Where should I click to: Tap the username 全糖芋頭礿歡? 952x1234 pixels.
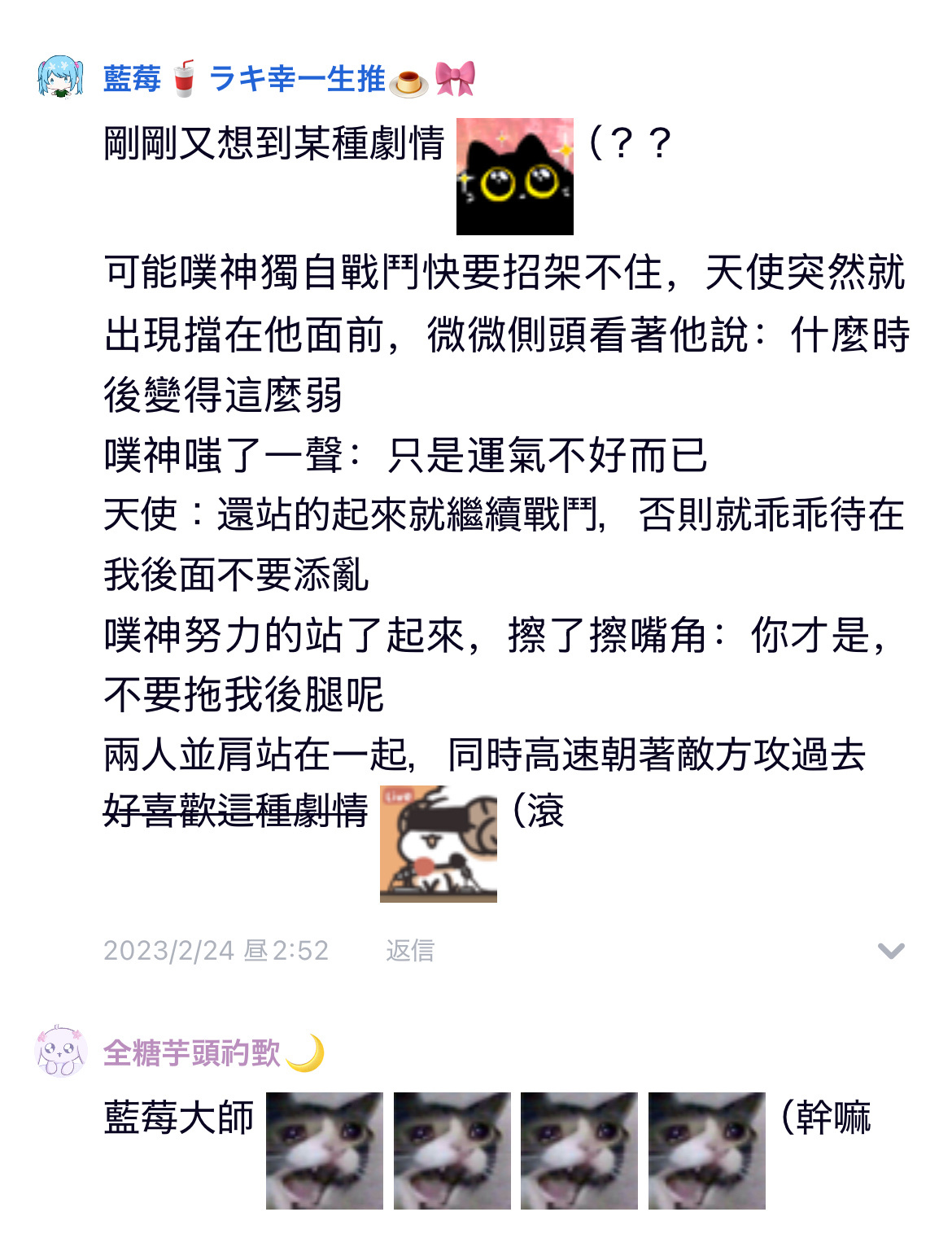tap(212, 1053)
